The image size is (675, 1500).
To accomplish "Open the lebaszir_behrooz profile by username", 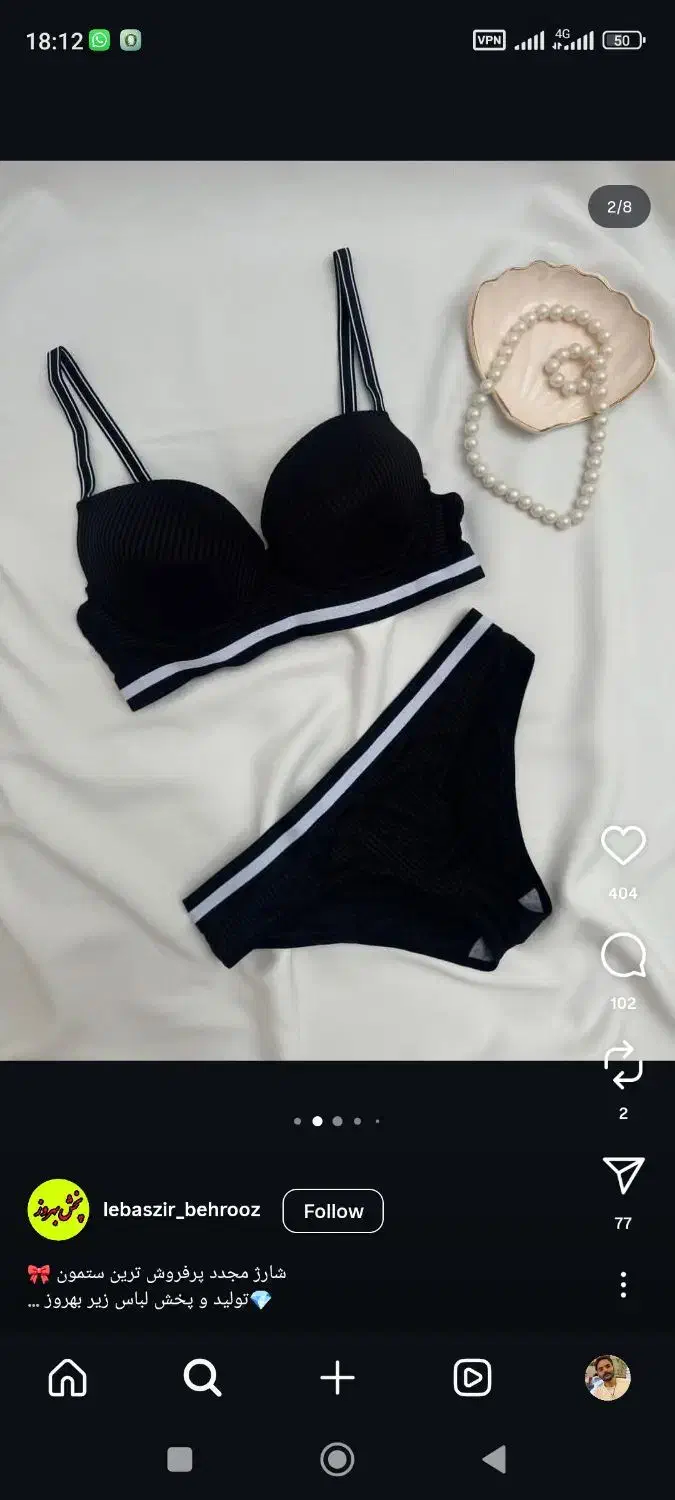I will click(x=182, y=1210).
